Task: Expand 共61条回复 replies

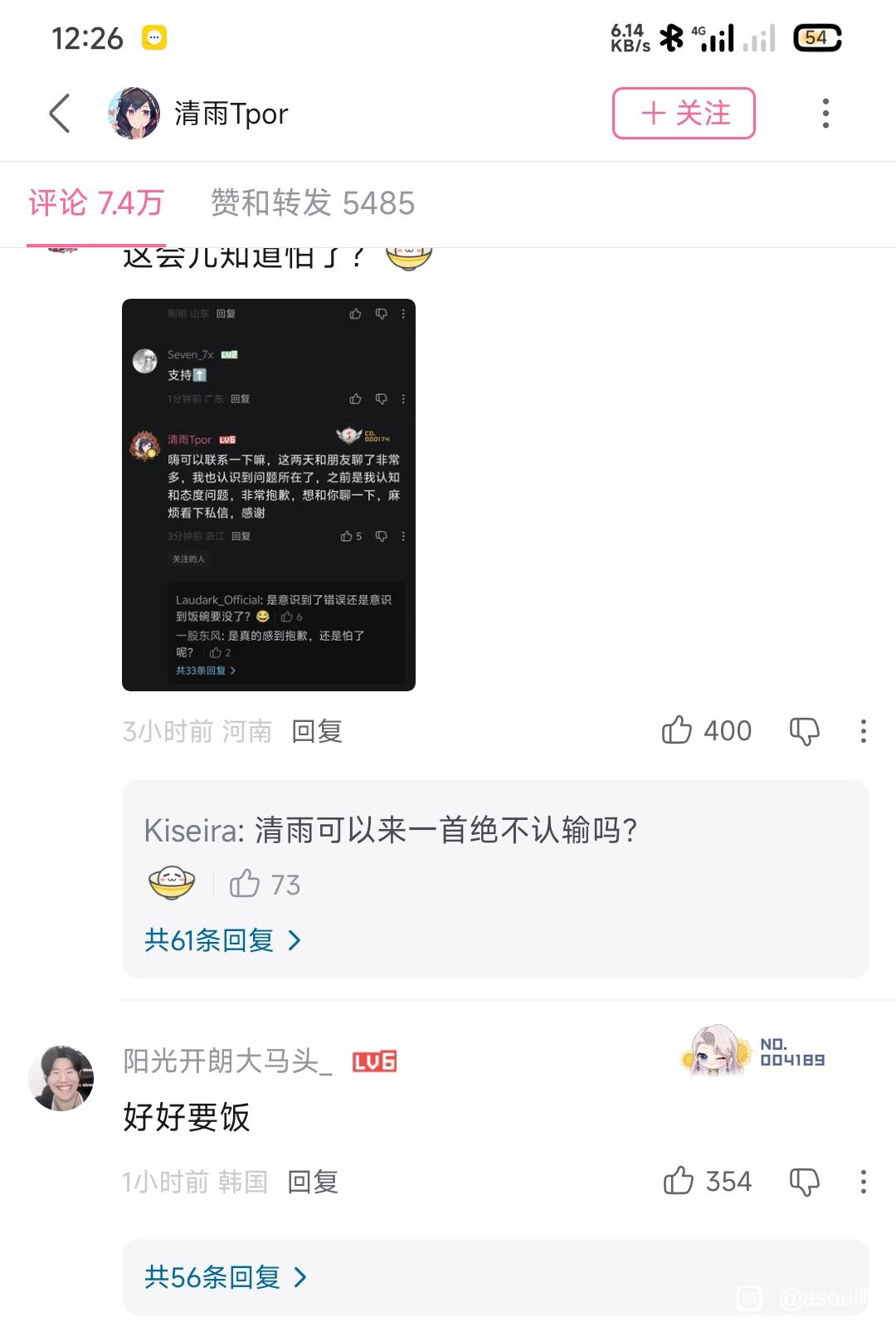Action: point(222,940)
